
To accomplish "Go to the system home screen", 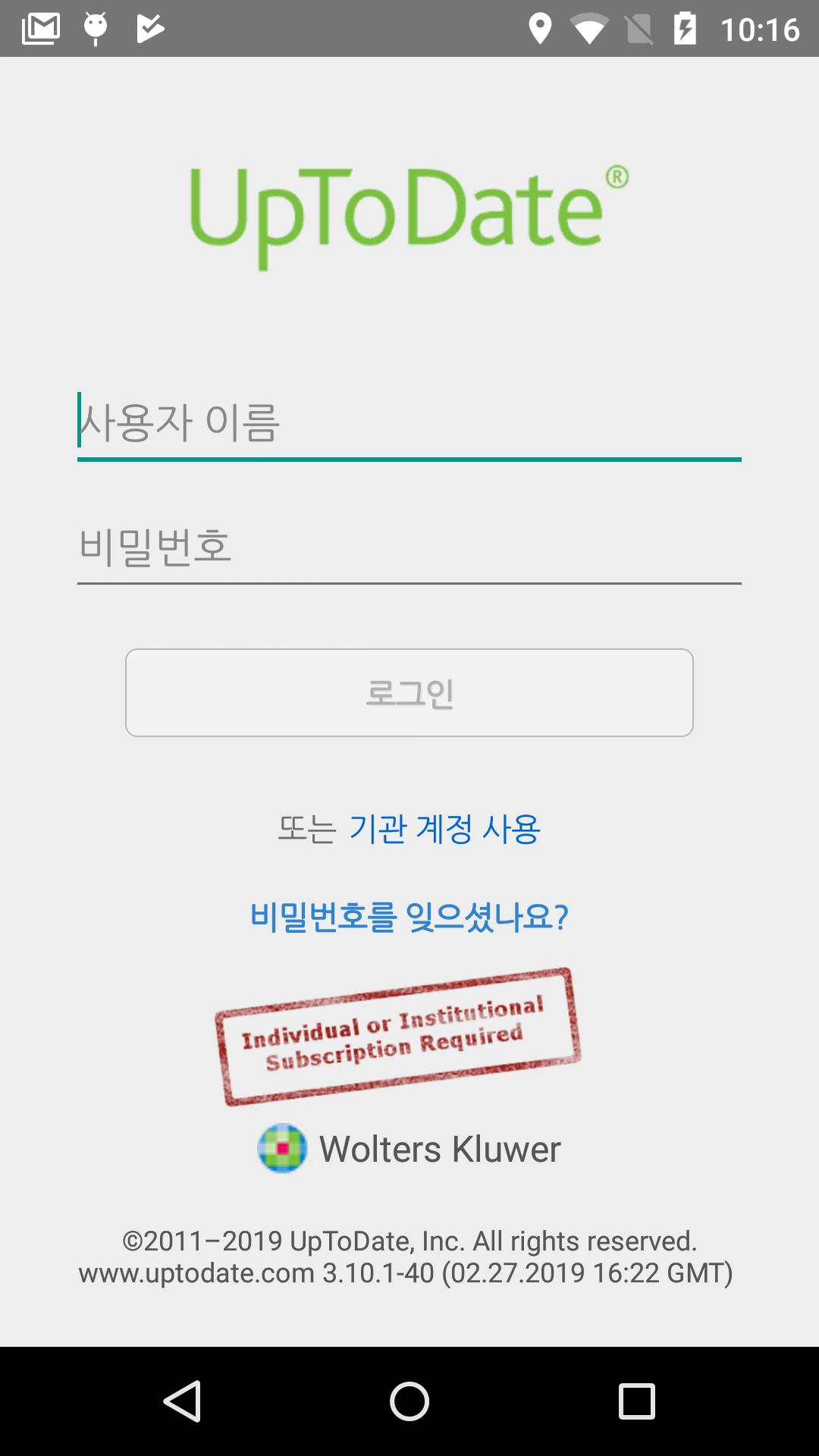I will pos(409,1401).
